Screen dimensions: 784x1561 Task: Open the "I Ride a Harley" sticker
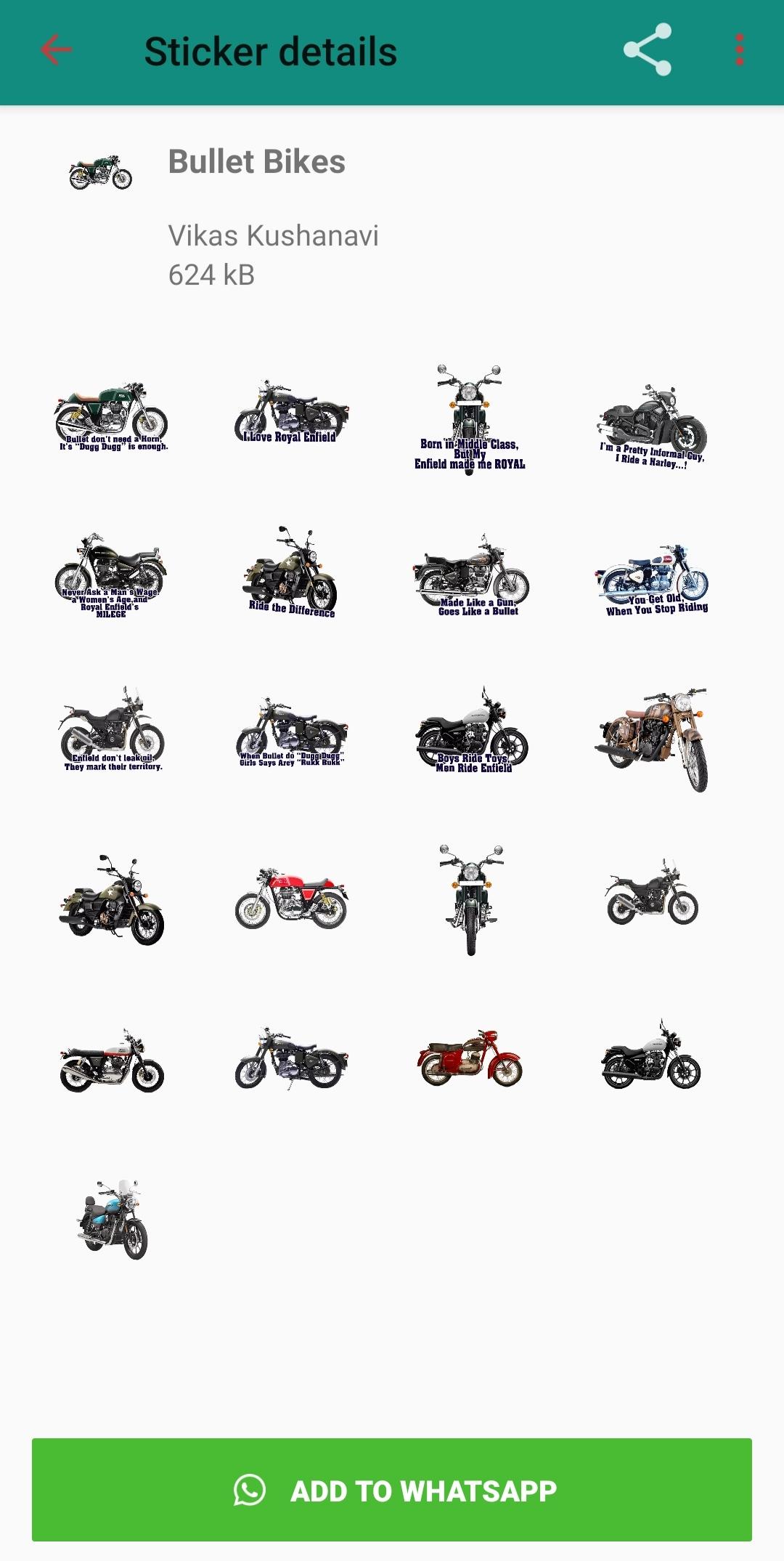click(651, 426)
